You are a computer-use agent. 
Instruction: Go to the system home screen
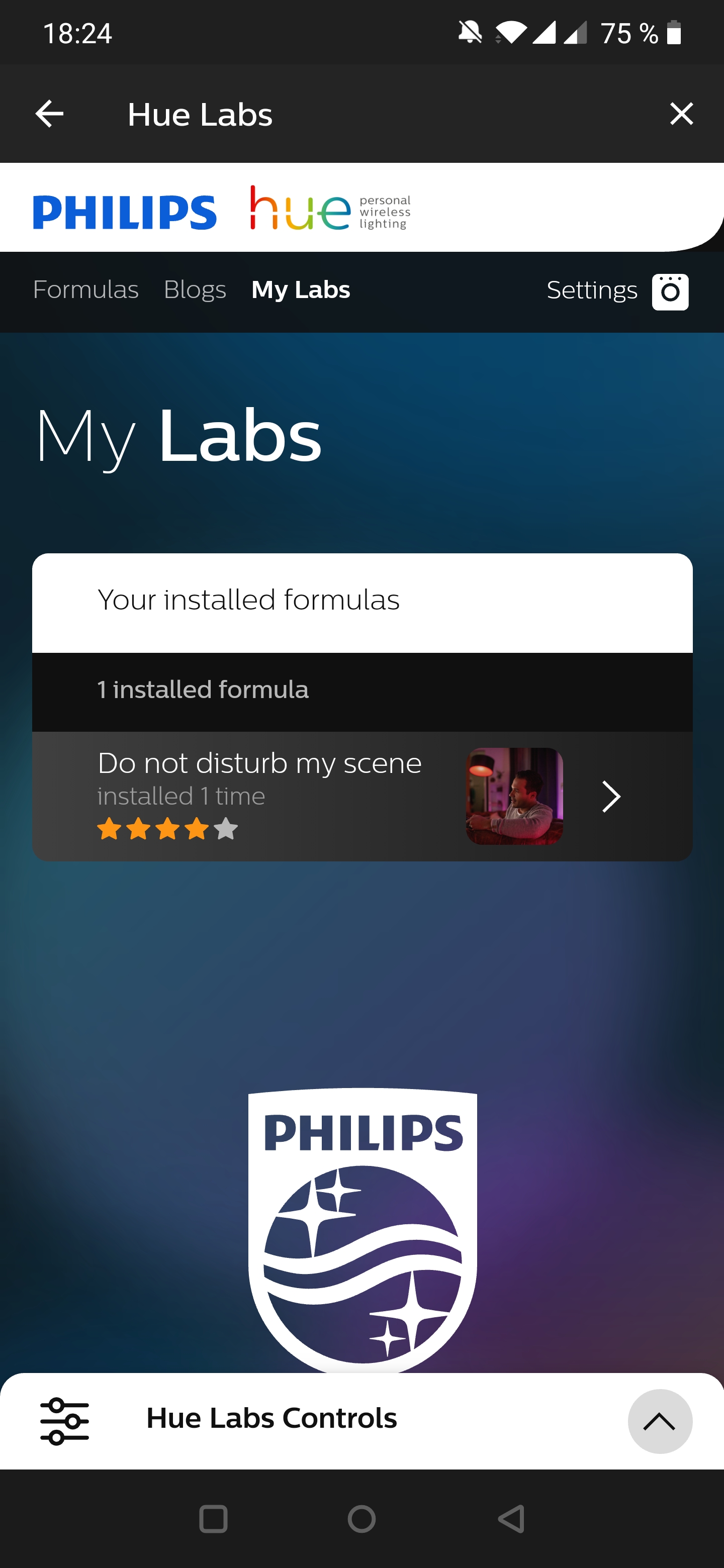tap(361, 1519)
